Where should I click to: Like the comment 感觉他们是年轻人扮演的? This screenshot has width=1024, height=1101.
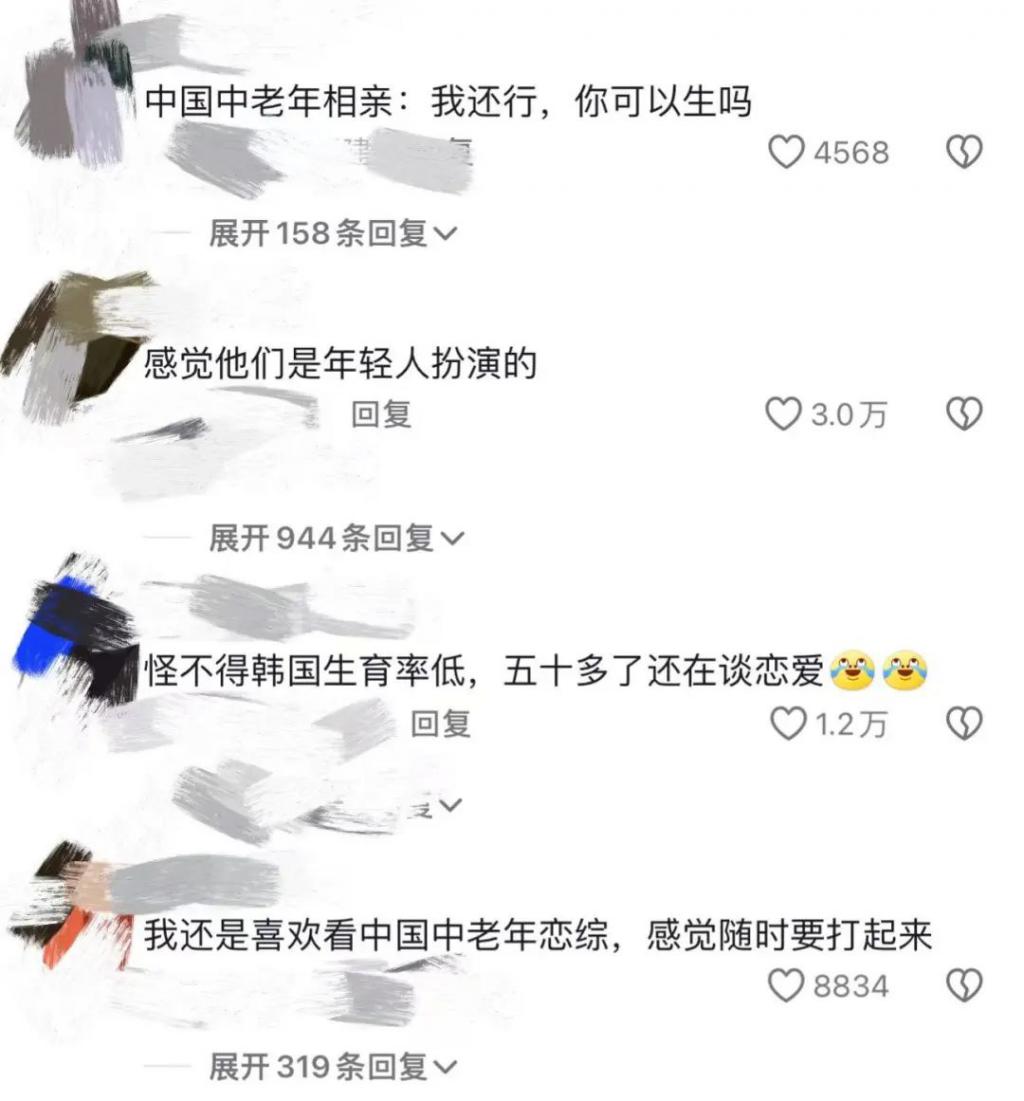point(784,414)
